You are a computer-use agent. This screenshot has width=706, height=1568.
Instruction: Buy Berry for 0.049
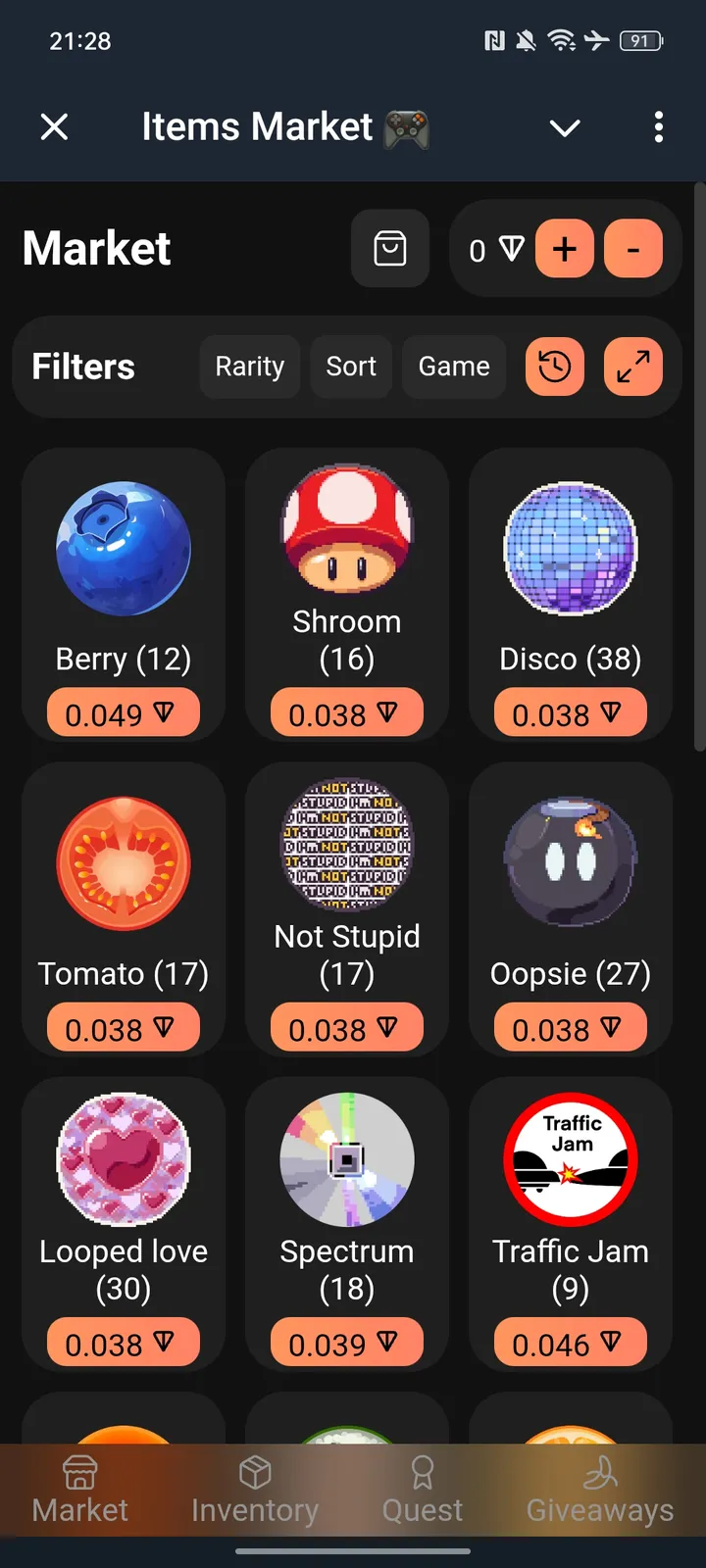[x=123, y=712]
